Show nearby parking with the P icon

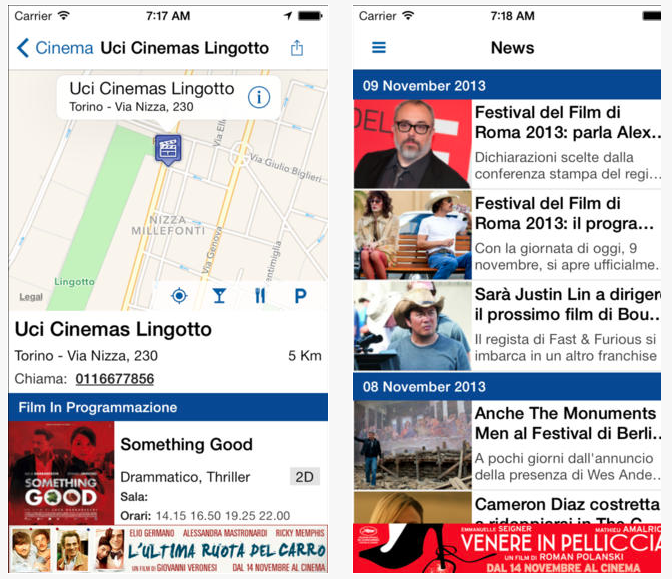tap(300, 296)
